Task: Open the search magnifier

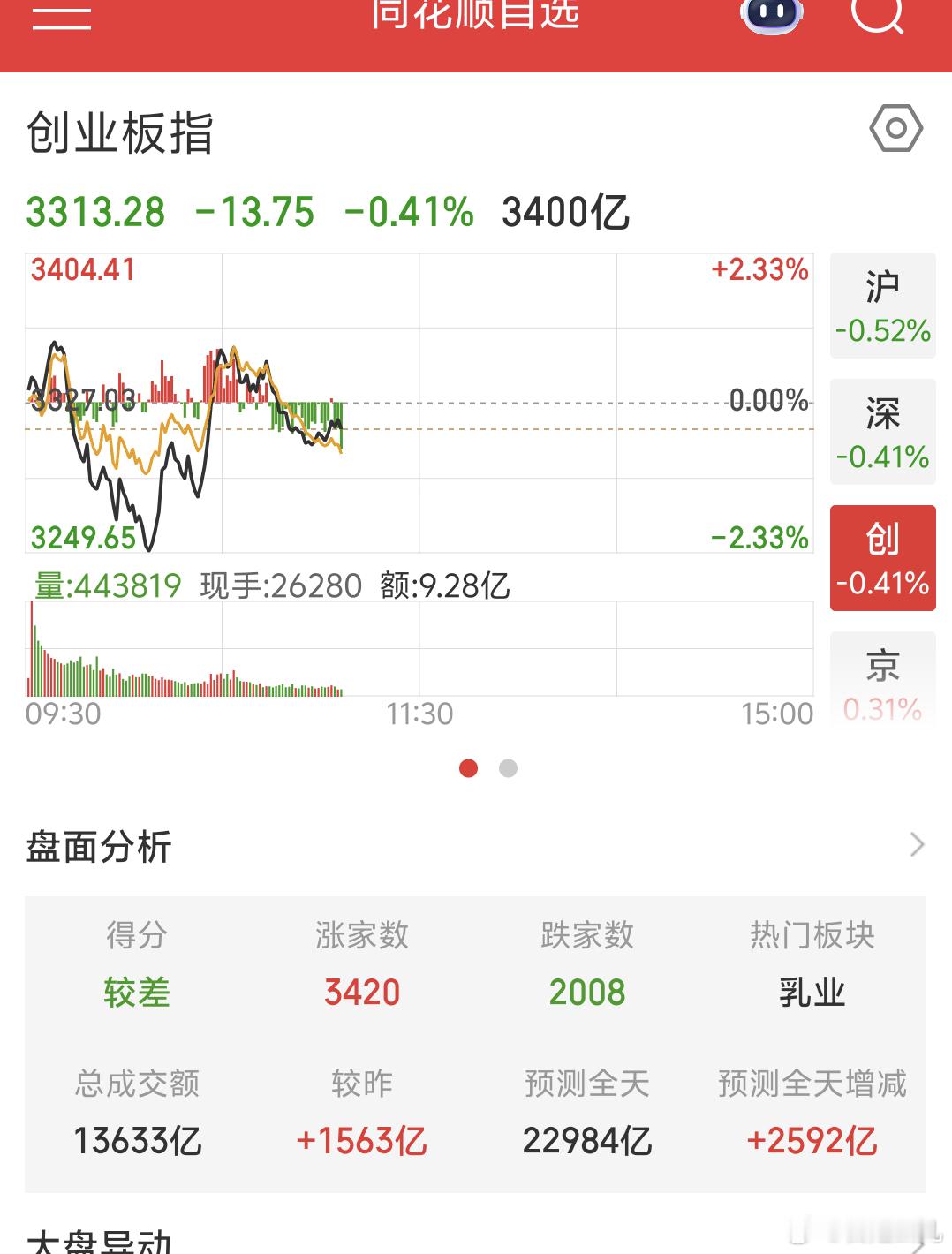Action: [x=878, y=15]
